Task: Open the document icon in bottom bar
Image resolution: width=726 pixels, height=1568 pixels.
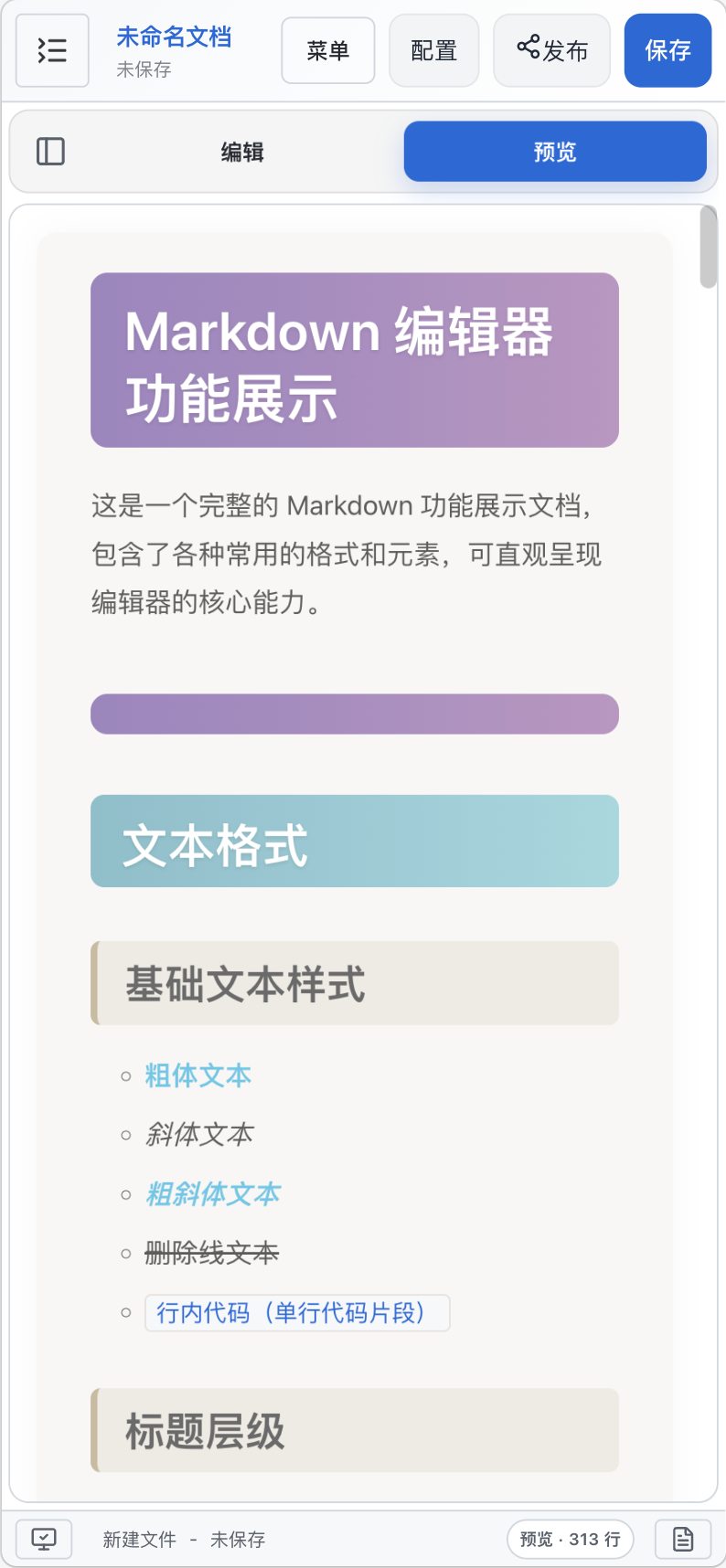Action: tap(683, 1540)
